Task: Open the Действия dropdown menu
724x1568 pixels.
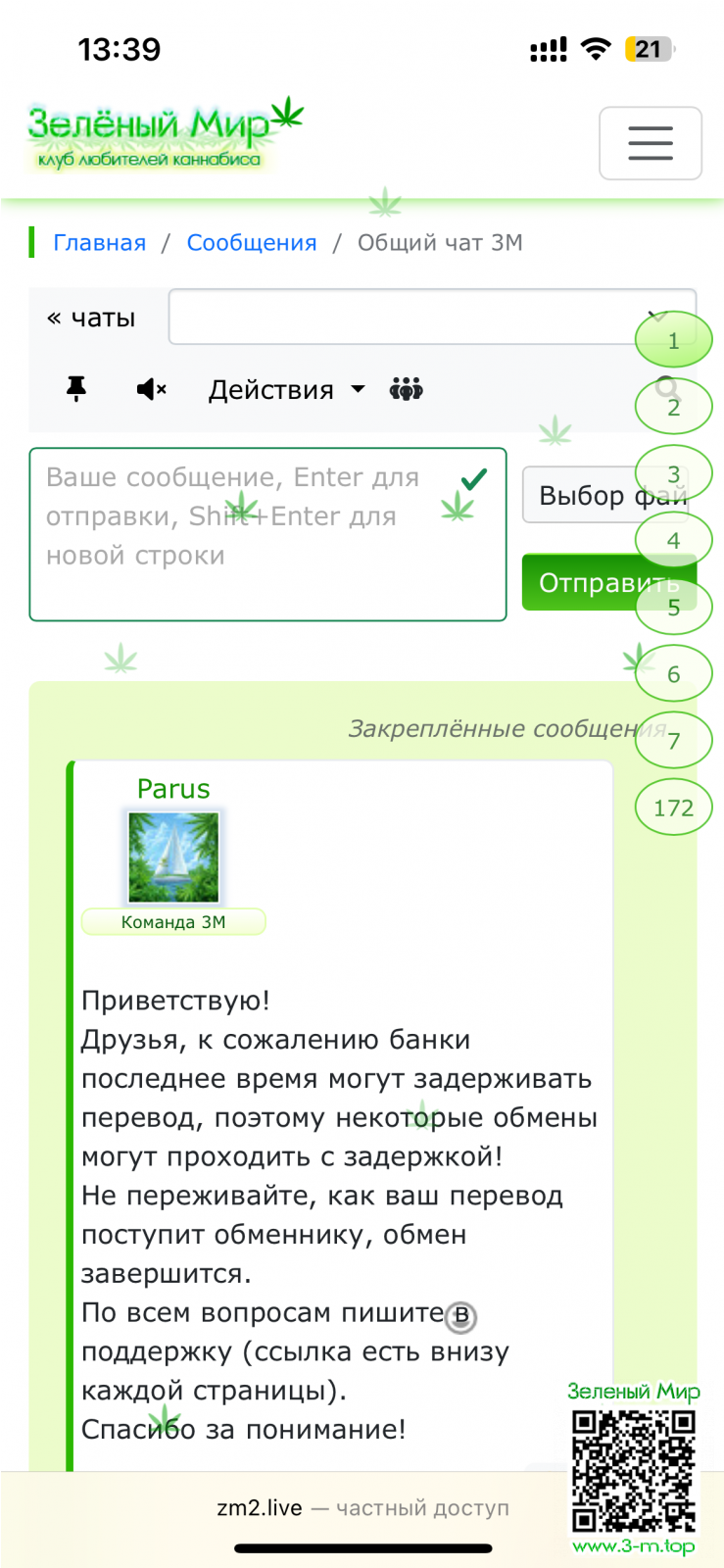Action: pos(285,389)
